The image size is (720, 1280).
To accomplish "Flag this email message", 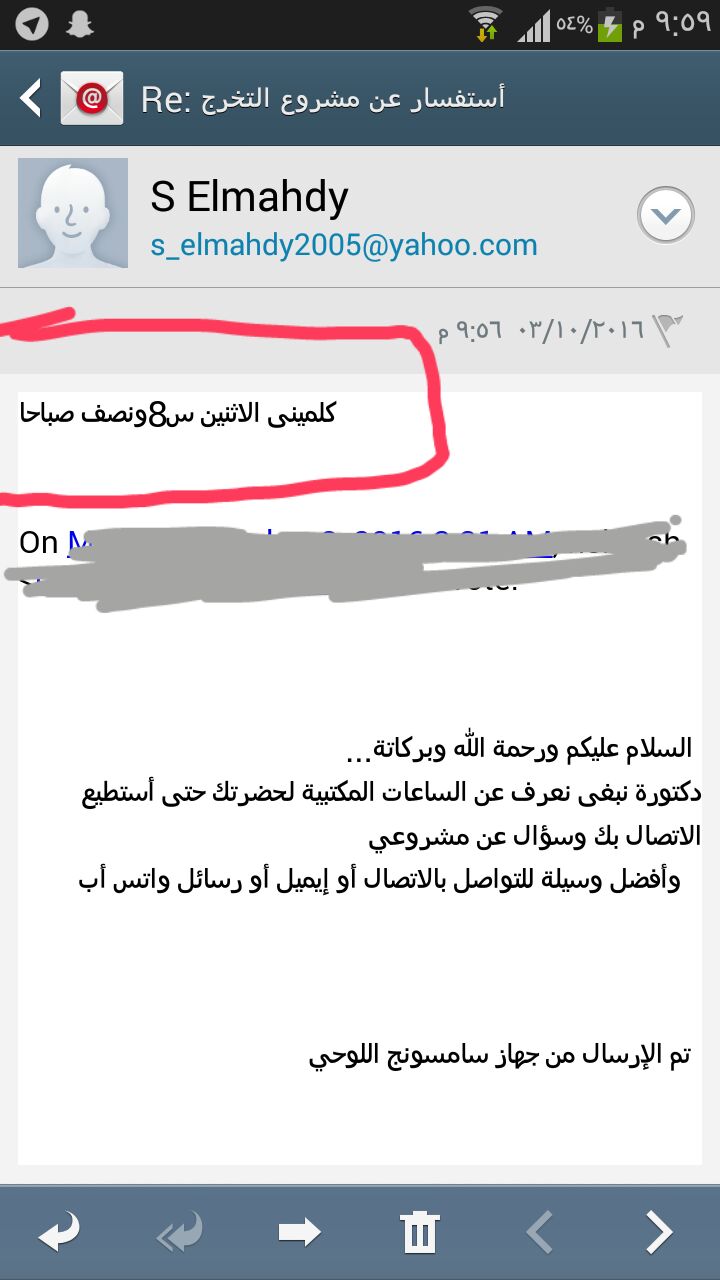I will pos(667,326).
